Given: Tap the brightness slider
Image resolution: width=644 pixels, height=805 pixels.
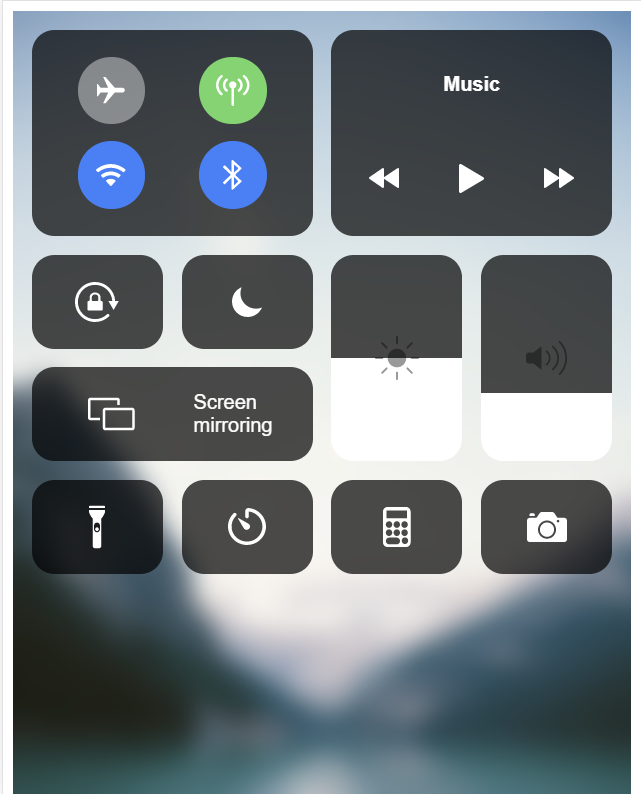Looking at the screenshot, I should click(x=396, y=358).
